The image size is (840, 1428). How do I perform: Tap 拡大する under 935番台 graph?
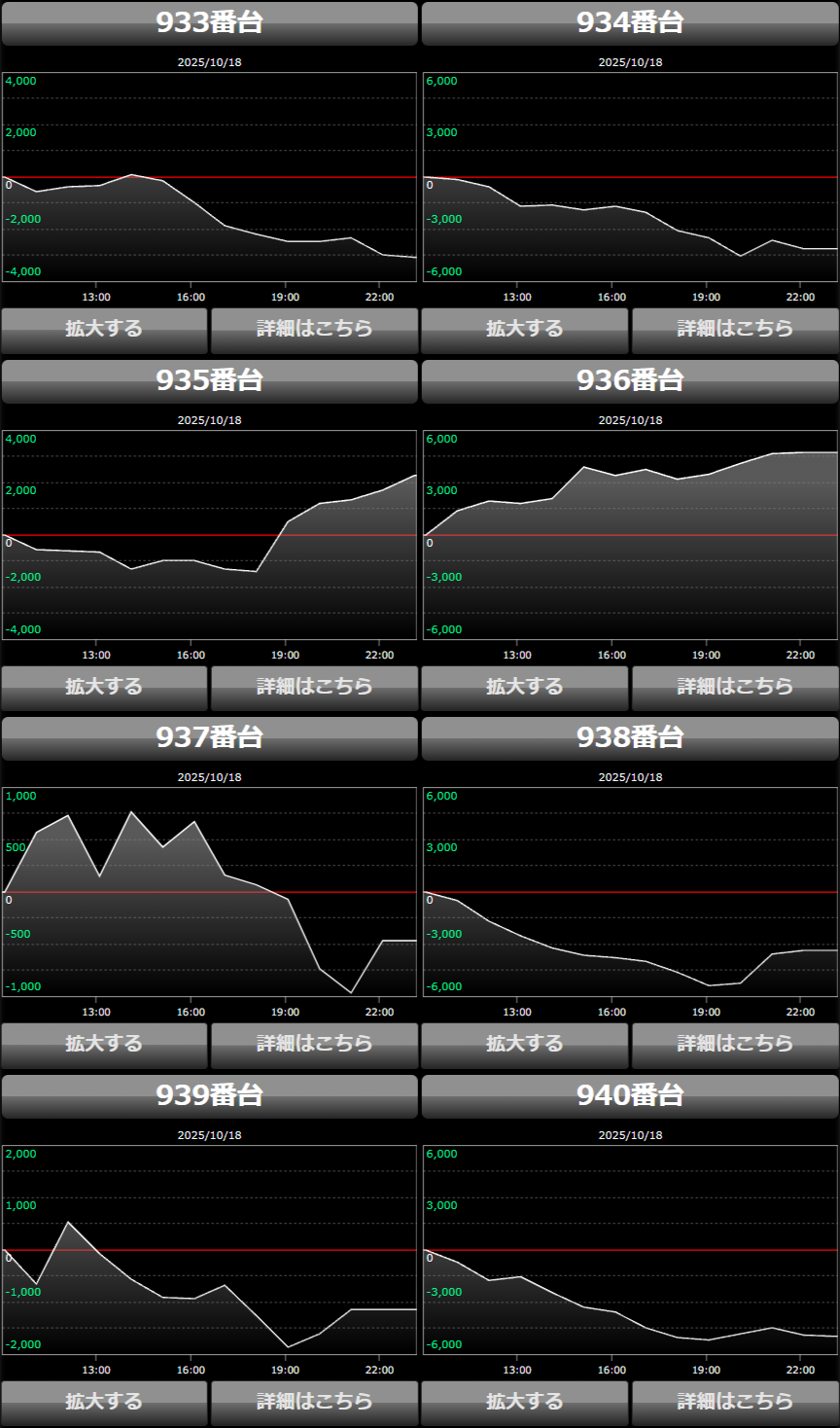(104, 688)
